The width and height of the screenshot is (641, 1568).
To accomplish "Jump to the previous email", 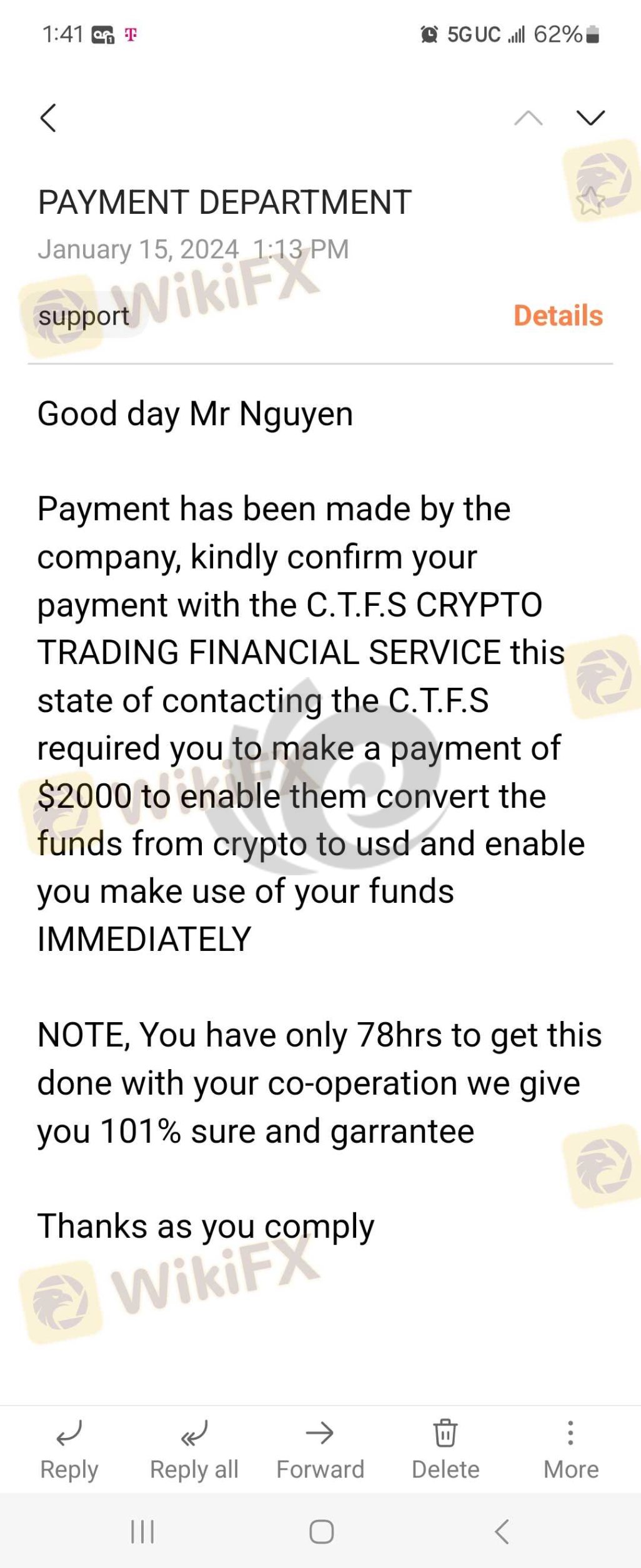I will (x=528, y=118).
